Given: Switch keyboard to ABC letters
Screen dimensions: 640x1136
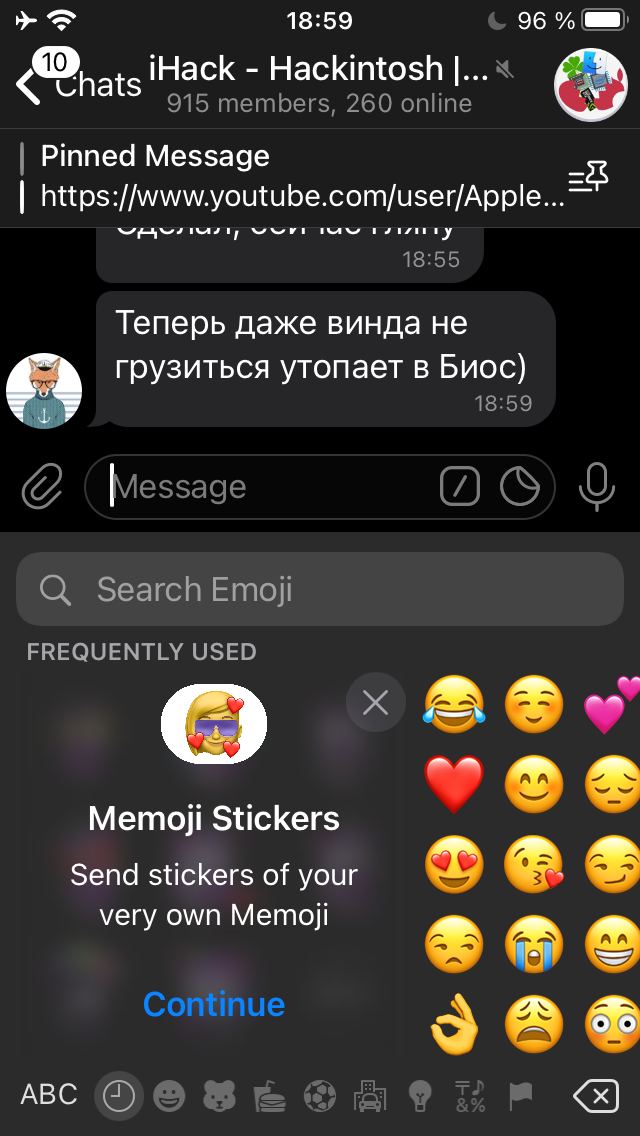Looking at the screenshot, I should point(49,1095).
